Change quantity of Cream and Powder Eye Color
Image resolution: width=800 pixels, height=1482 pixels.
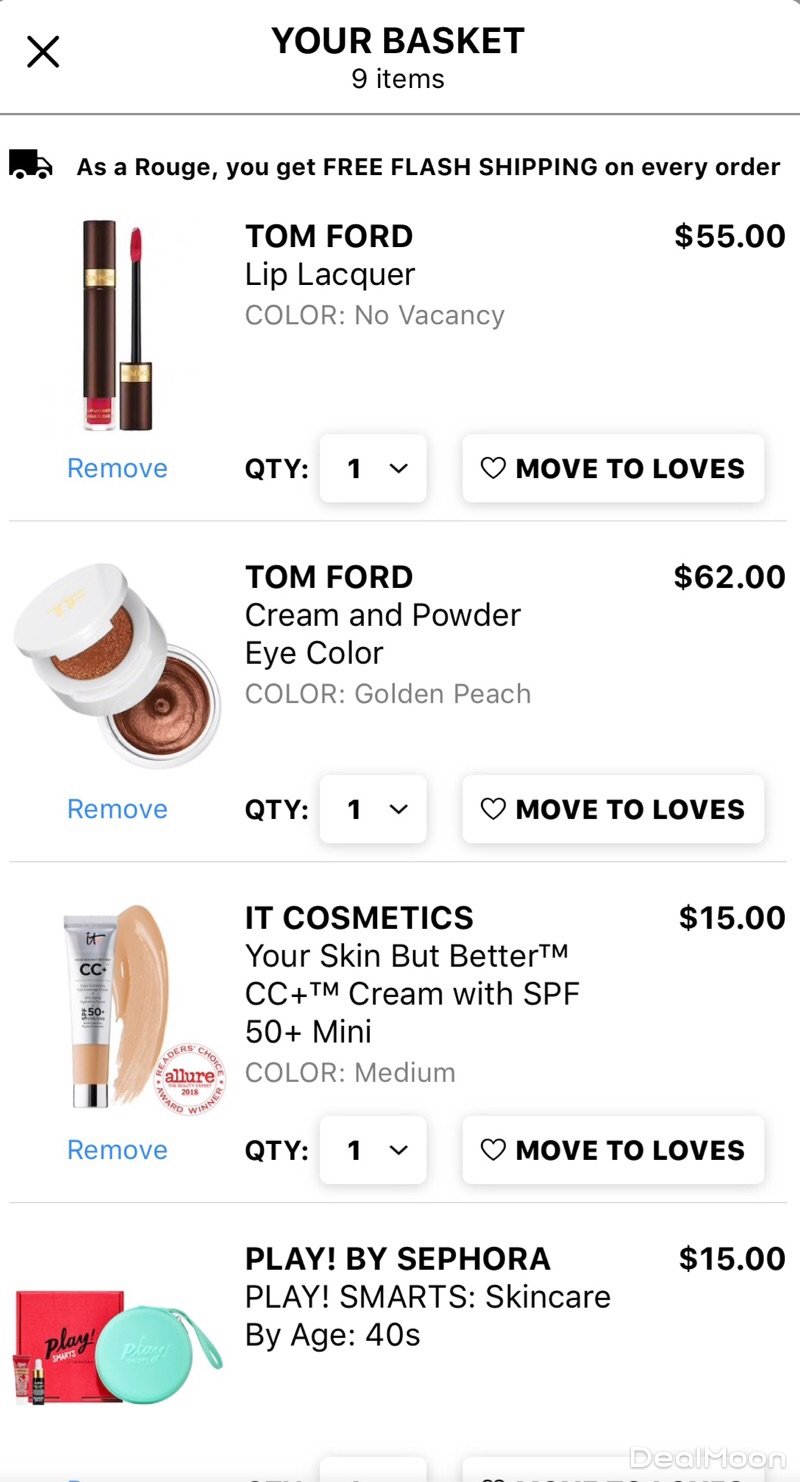tap(373, 809)
